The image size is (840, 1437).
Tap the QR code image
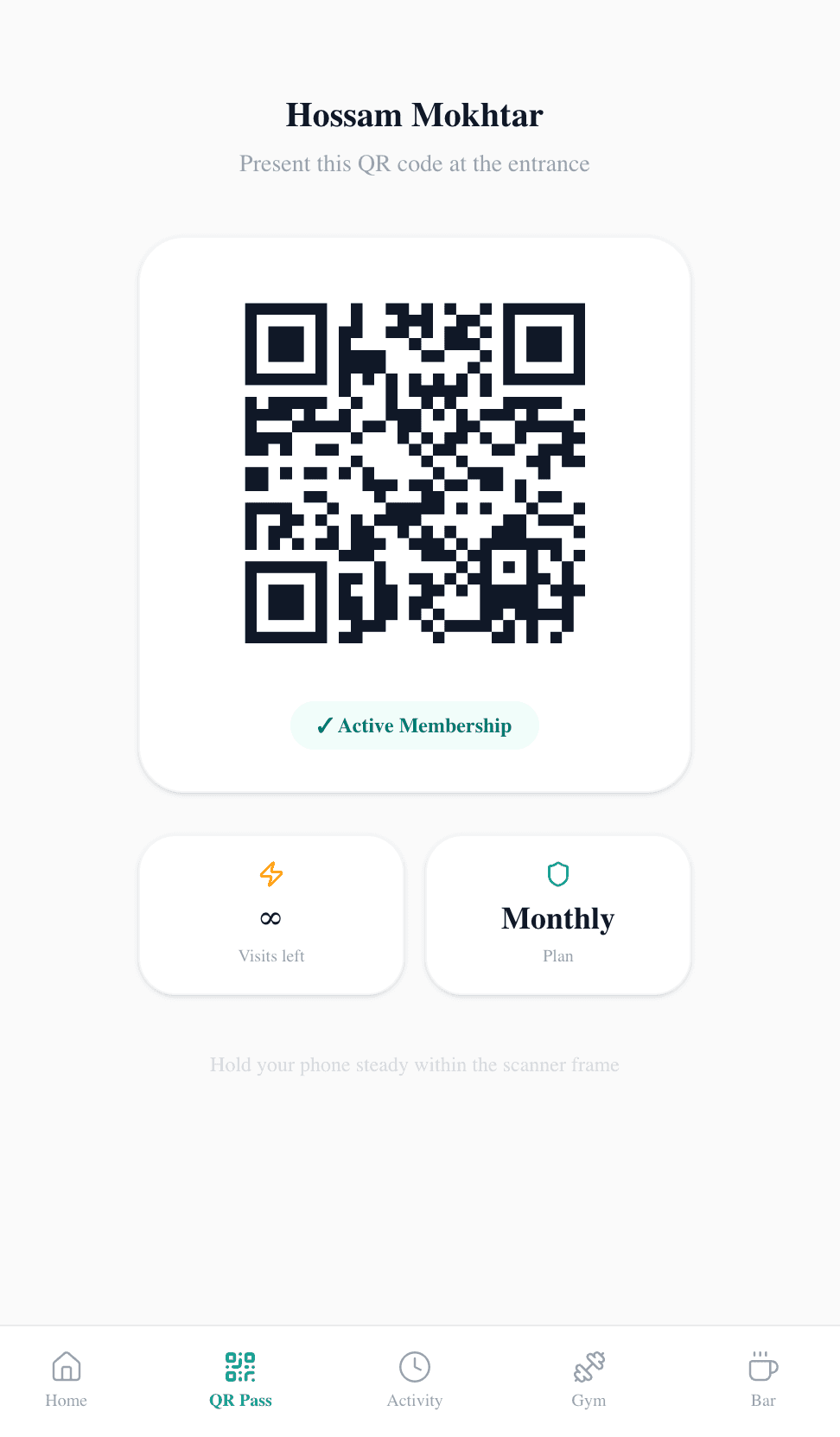[x=415, y=471]
